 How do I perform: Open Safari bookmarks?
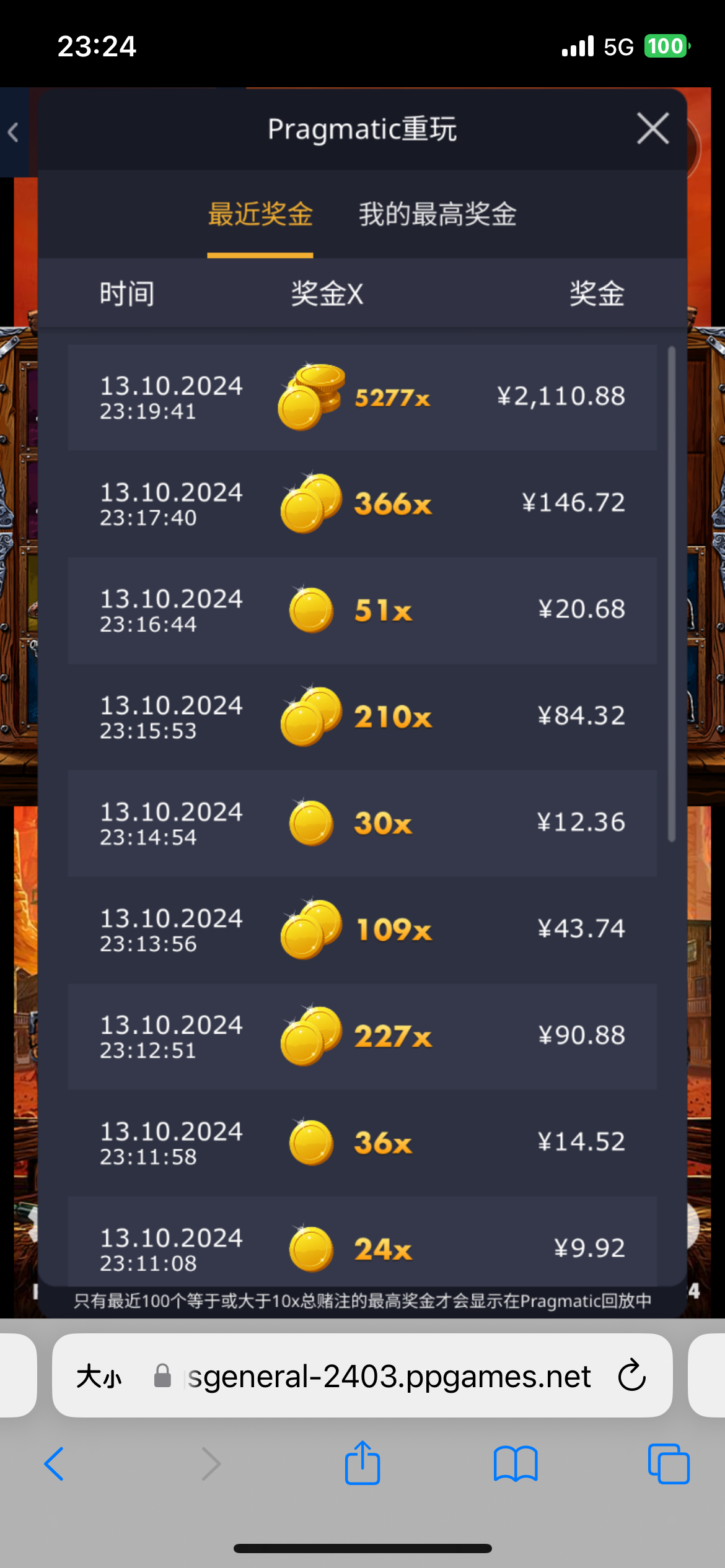(x=516, y=1464)
